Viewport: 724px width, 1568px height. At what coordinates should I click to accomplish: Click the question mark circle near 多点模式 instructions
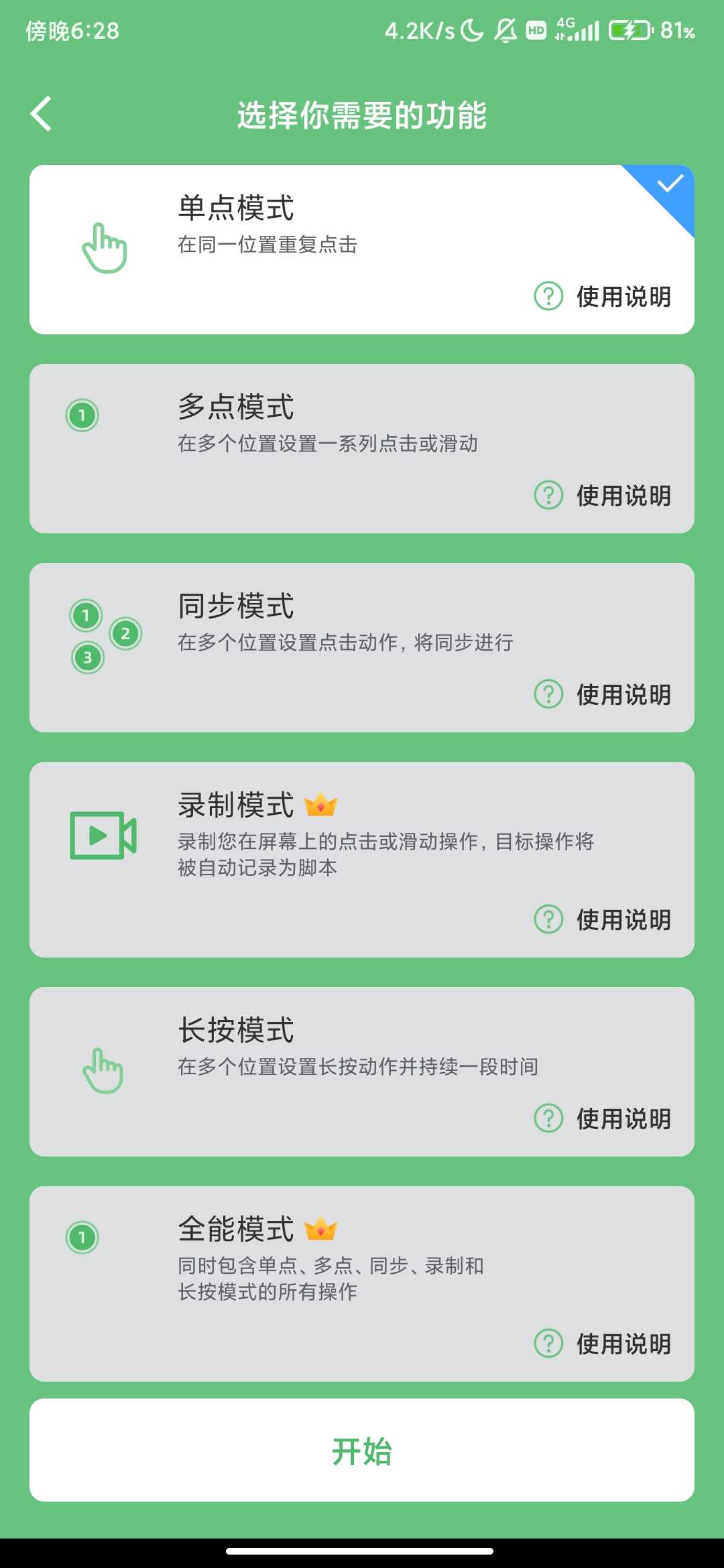548,496
